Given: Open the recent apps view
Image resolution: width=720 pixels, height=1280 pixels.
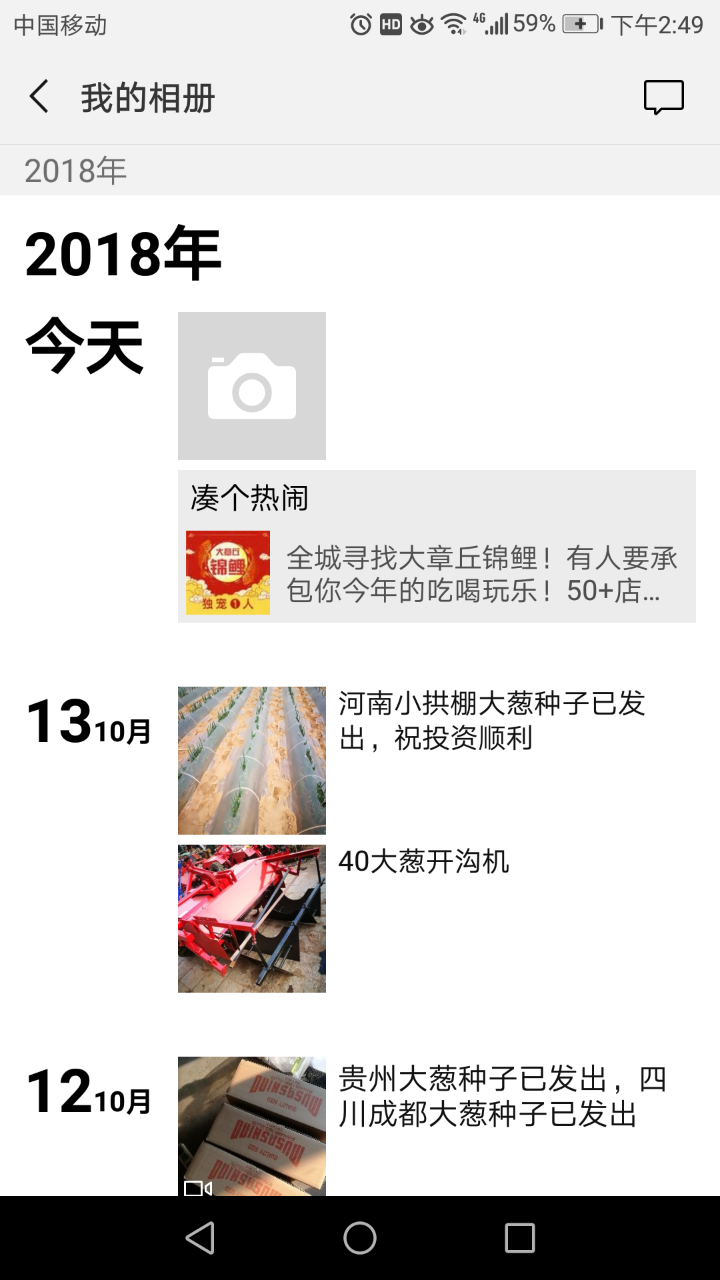Looking at the screenshot, I should coord(519,1238).
